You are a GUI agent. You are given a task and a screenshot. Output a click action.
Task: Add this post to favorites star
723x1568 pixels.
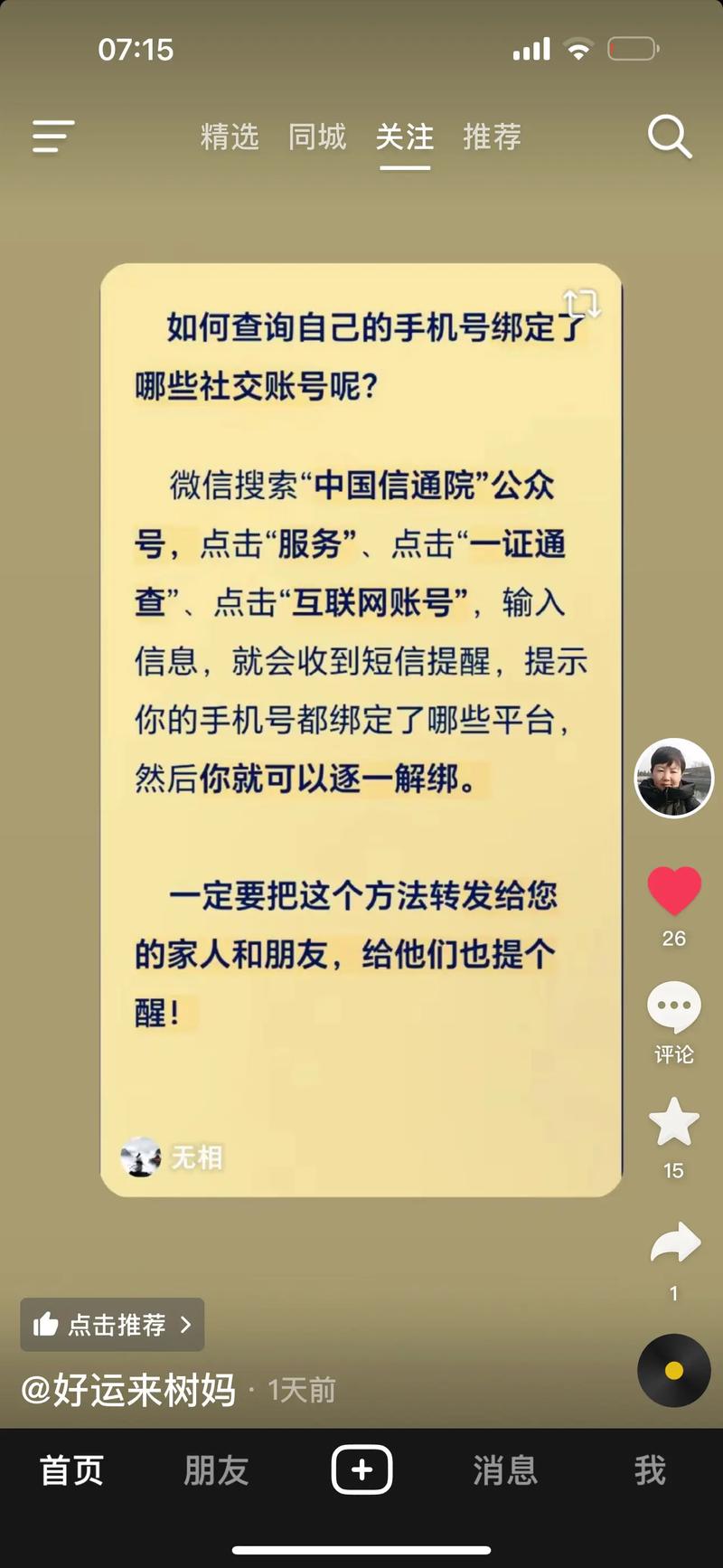point(674,1122)
